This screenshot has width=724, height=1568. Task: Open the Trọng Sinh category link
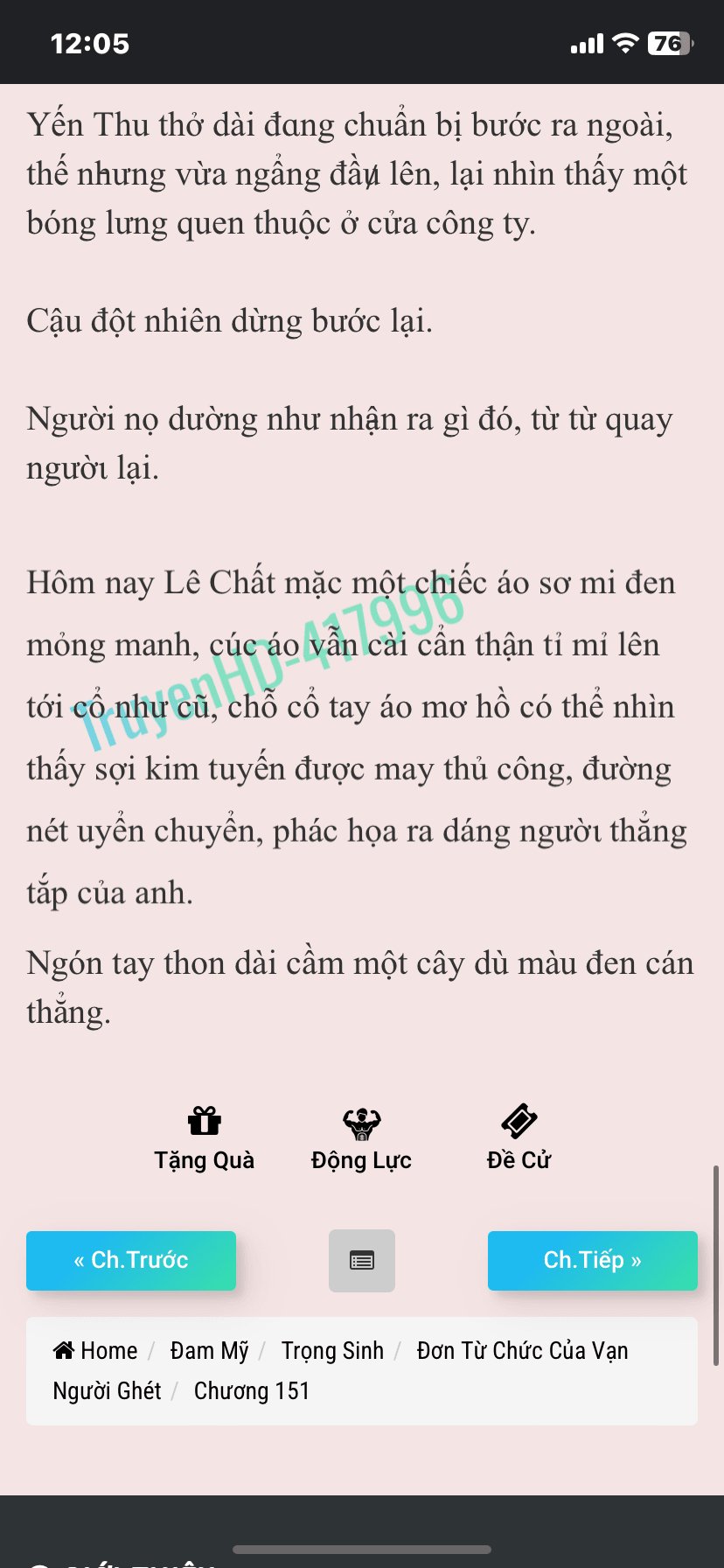click(332, 1351)
